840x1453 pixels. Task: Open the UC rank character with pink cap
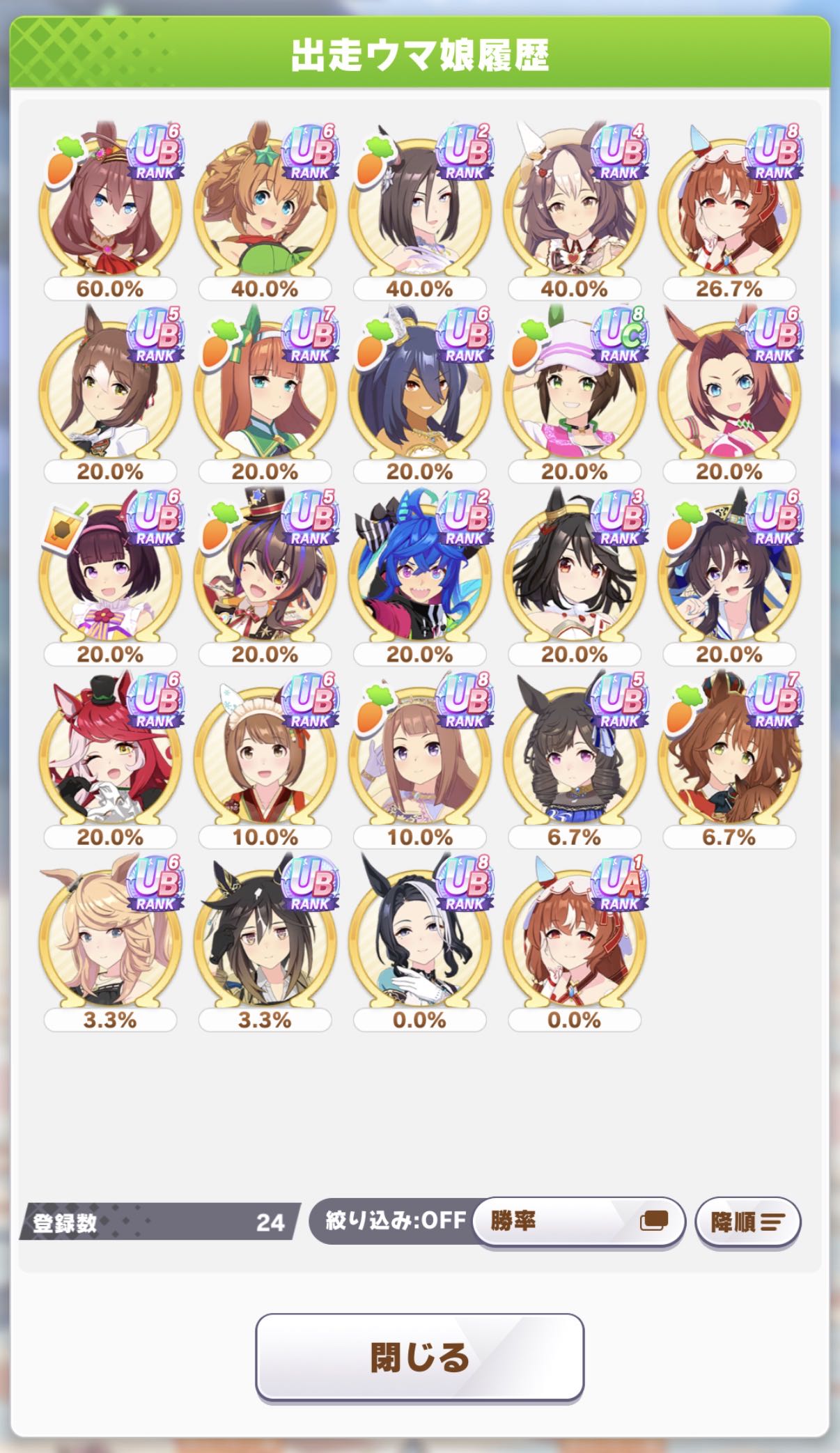[574, 389]
